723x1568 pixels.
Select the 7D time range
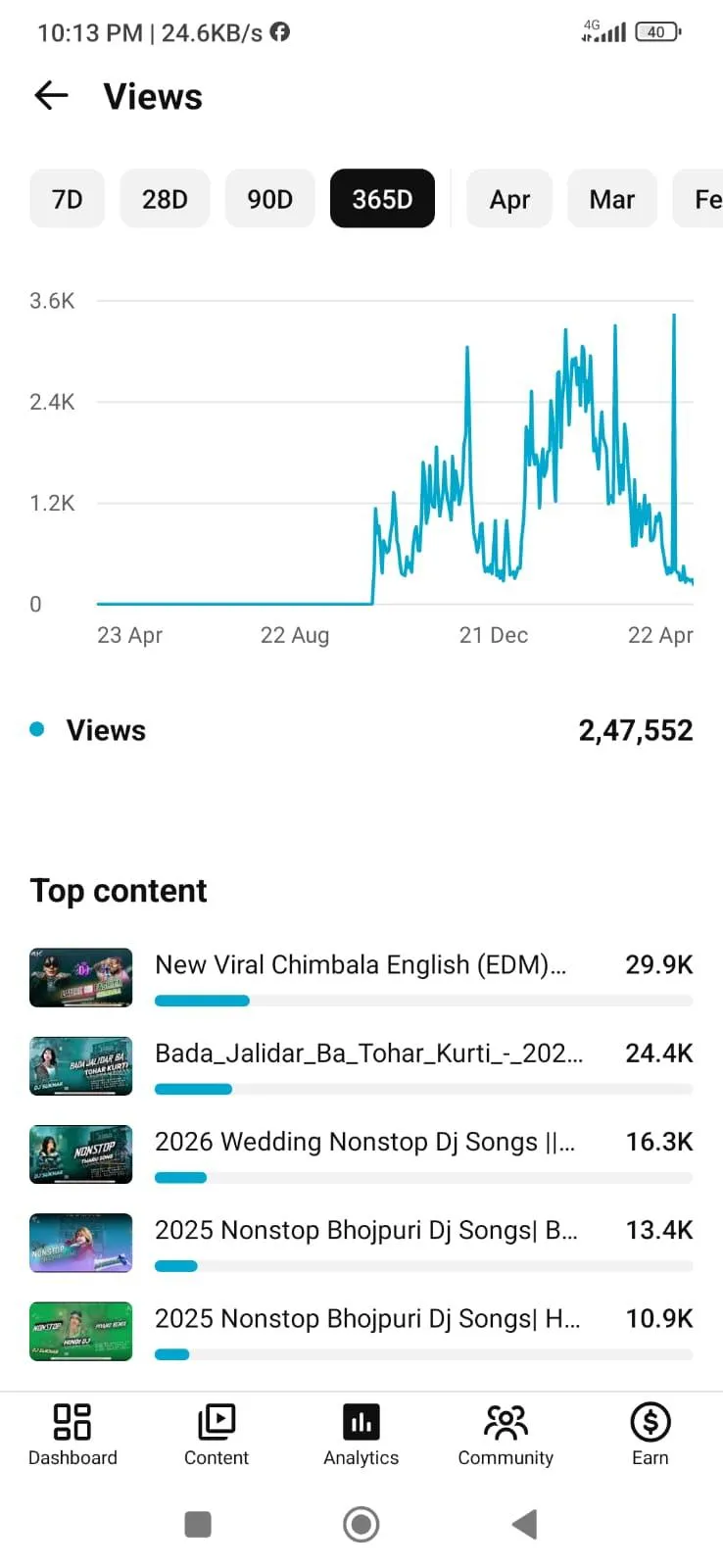coord(67,199)
